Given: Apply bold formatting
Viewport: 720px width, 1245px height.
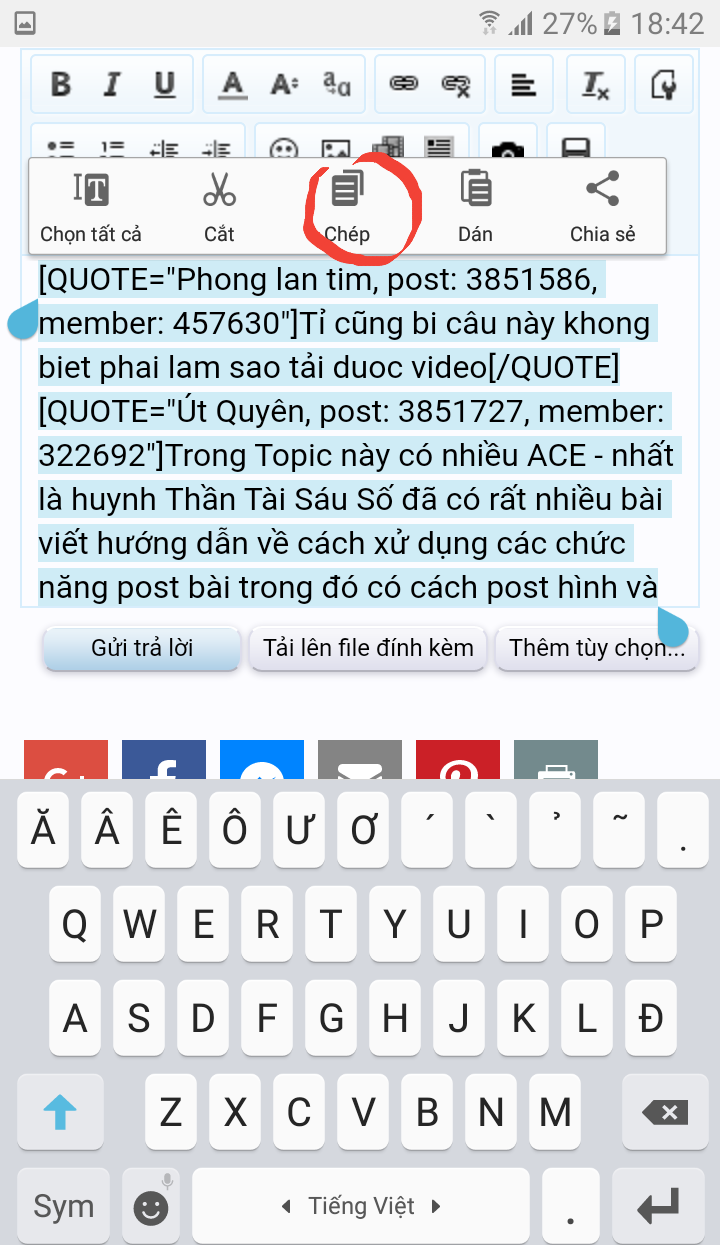Looking at the screenshot, I should 61,84.
